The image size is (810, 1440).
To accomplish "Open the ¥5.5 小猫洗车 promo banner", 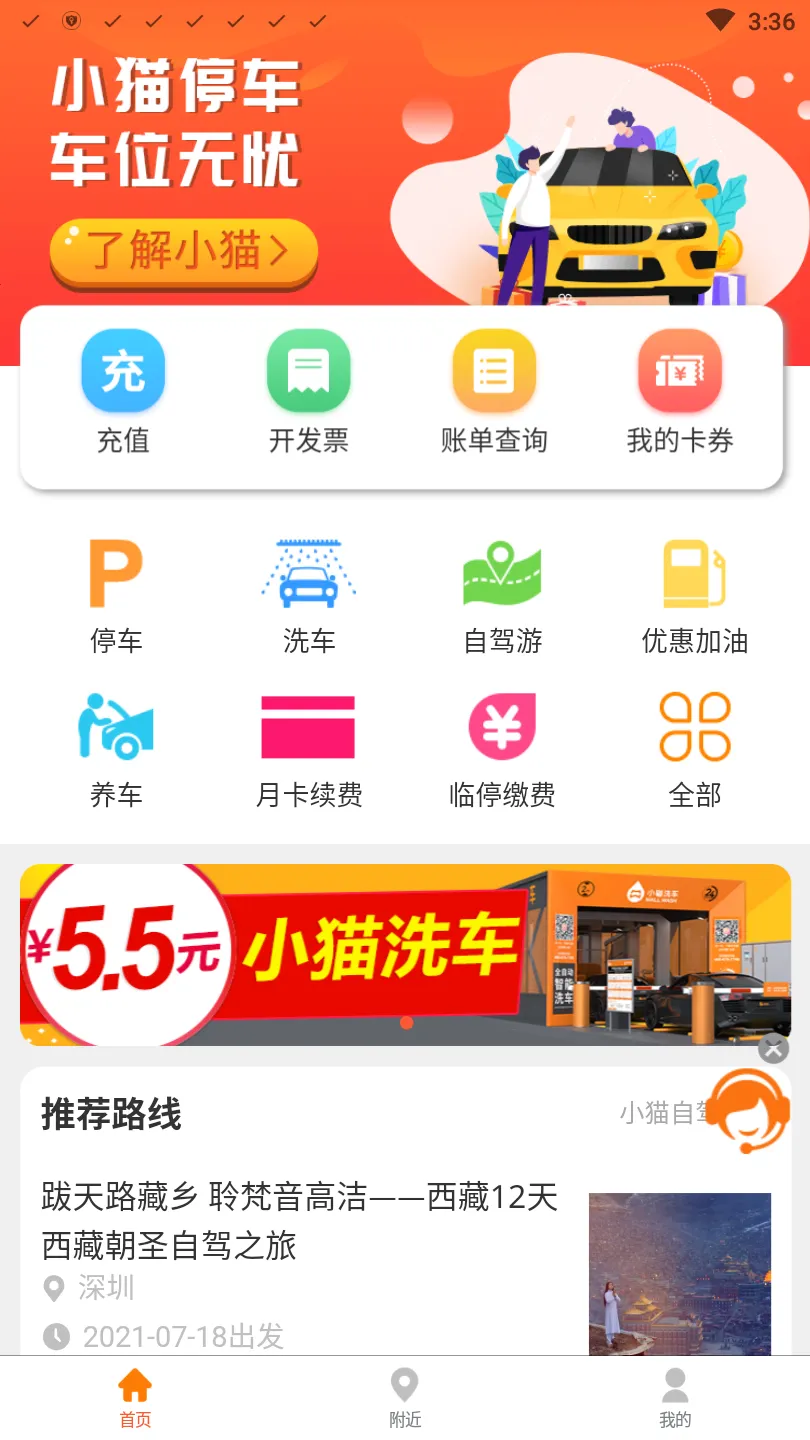I will pos(405,955).
